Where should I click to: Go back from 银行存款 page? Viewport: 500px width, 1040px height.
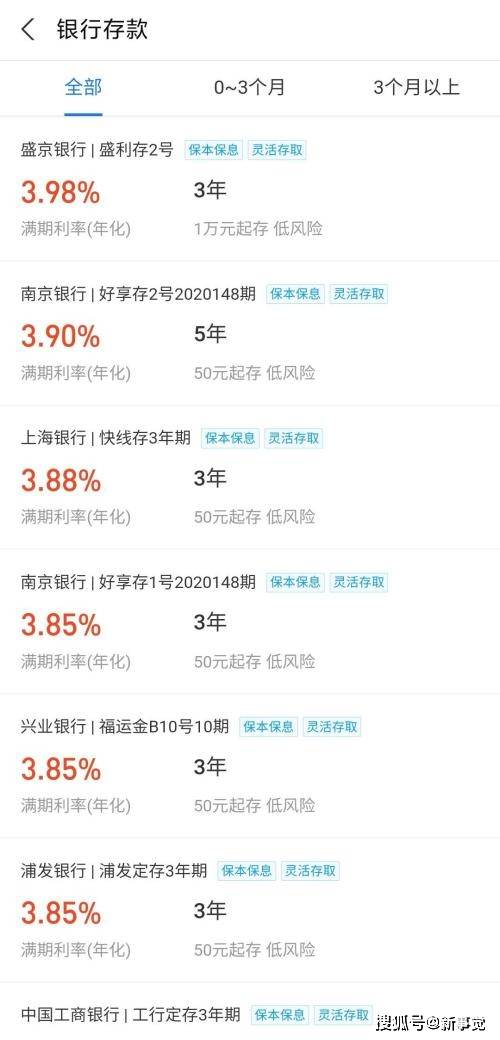click(x=28, y=30)
